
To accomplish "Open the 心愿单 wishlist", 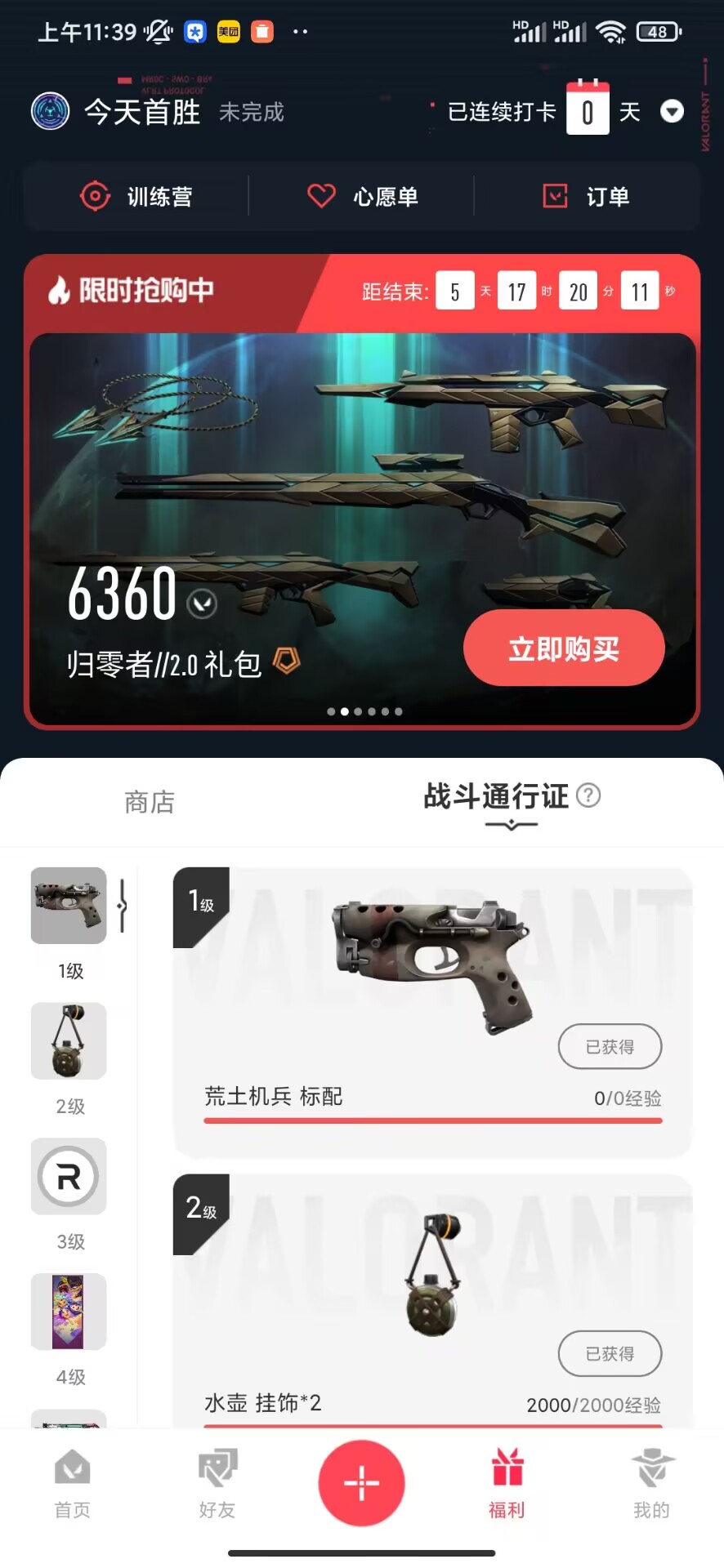I will click(x=362, y=197).
